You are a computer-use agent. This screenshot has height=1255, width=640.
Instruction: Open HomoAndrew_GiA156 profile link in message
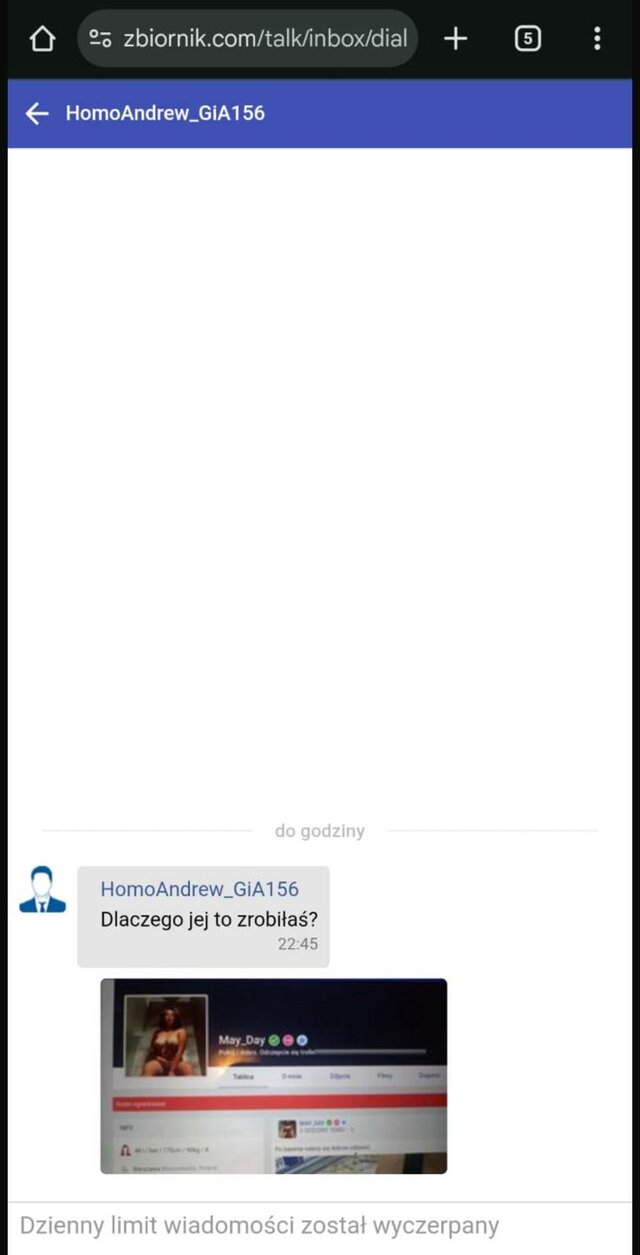pyautogui.click(x=199, y=889)
